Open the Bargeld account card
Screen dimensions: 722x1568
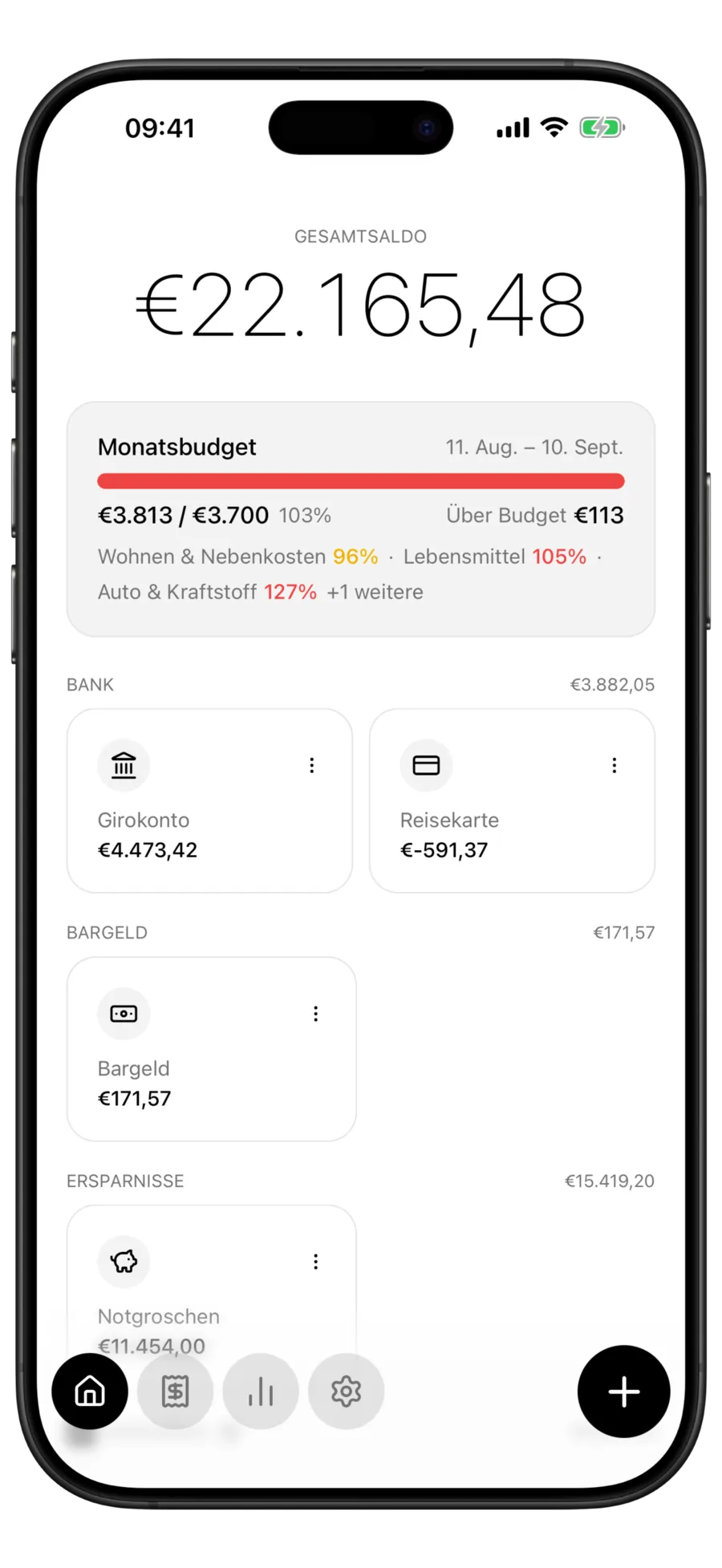211,1048
